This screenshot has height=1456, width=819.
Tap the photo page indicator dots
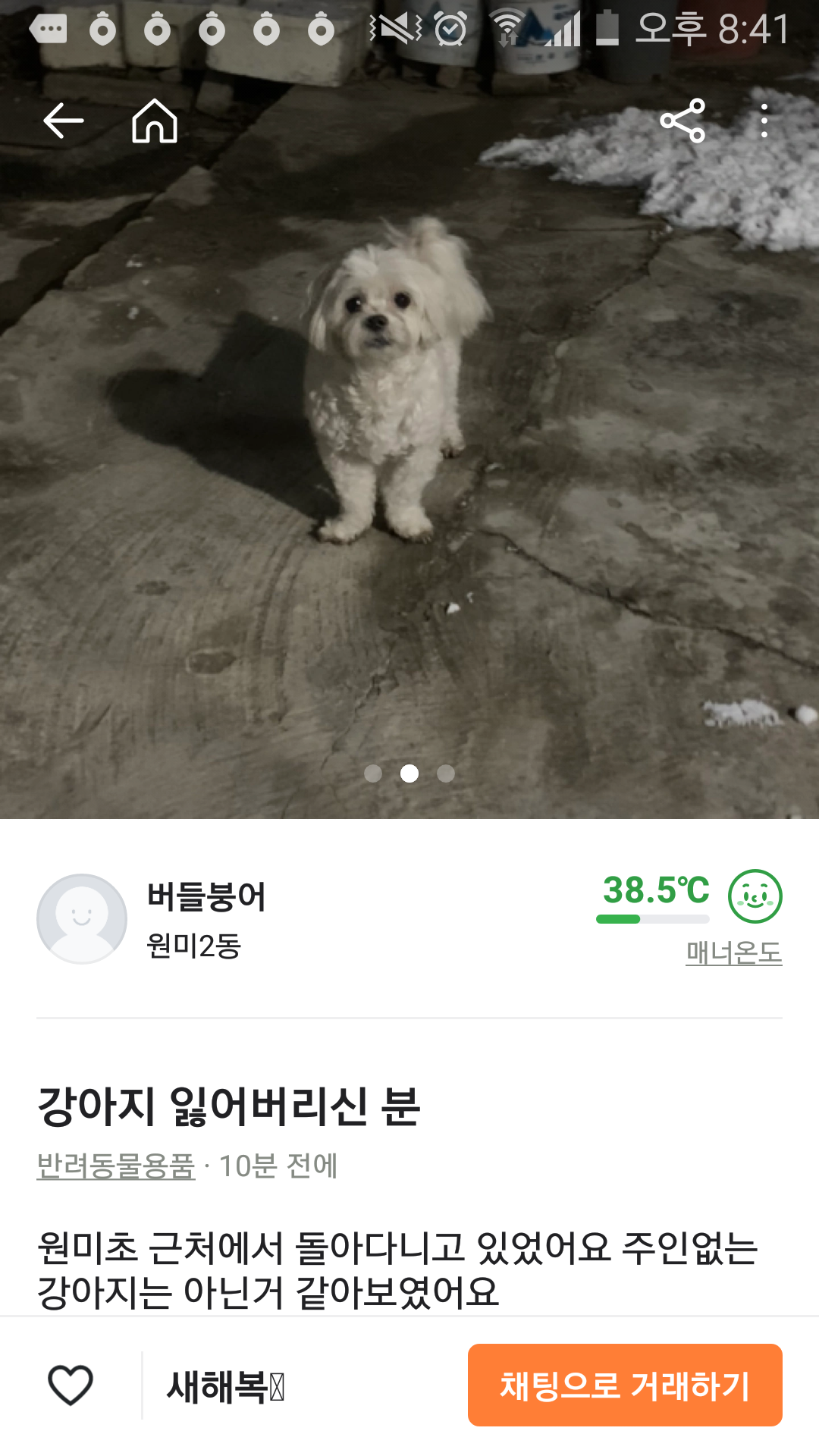409,773
